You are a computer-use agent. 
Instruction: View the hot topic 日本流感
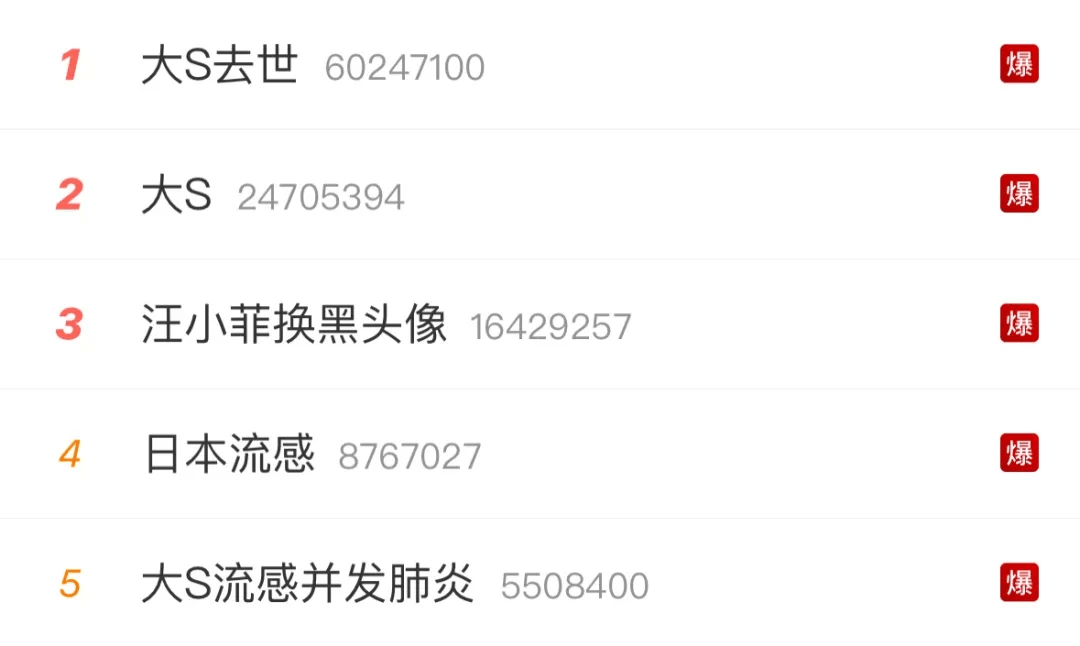(229, 454)
